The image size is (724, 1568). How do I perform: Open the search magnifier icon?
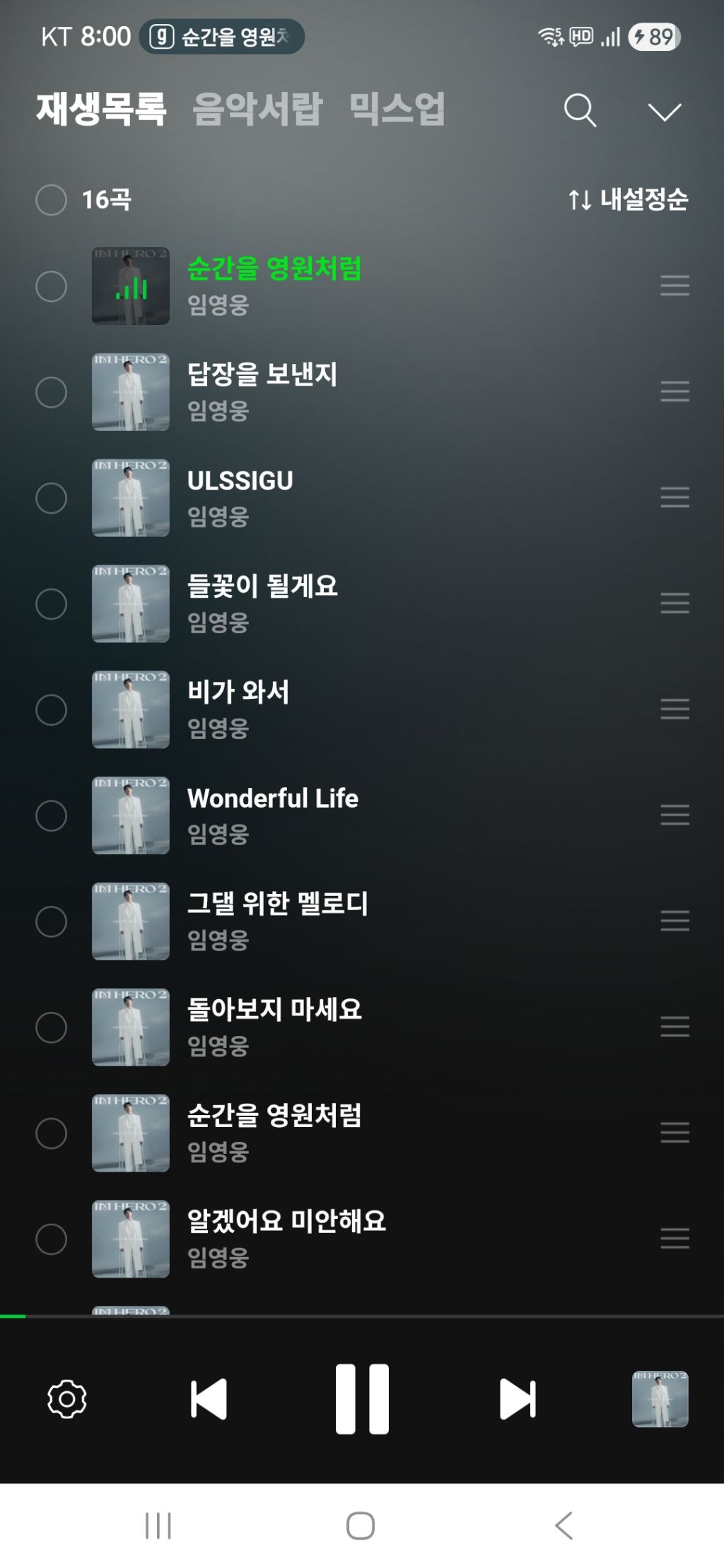tap(580, 111)
